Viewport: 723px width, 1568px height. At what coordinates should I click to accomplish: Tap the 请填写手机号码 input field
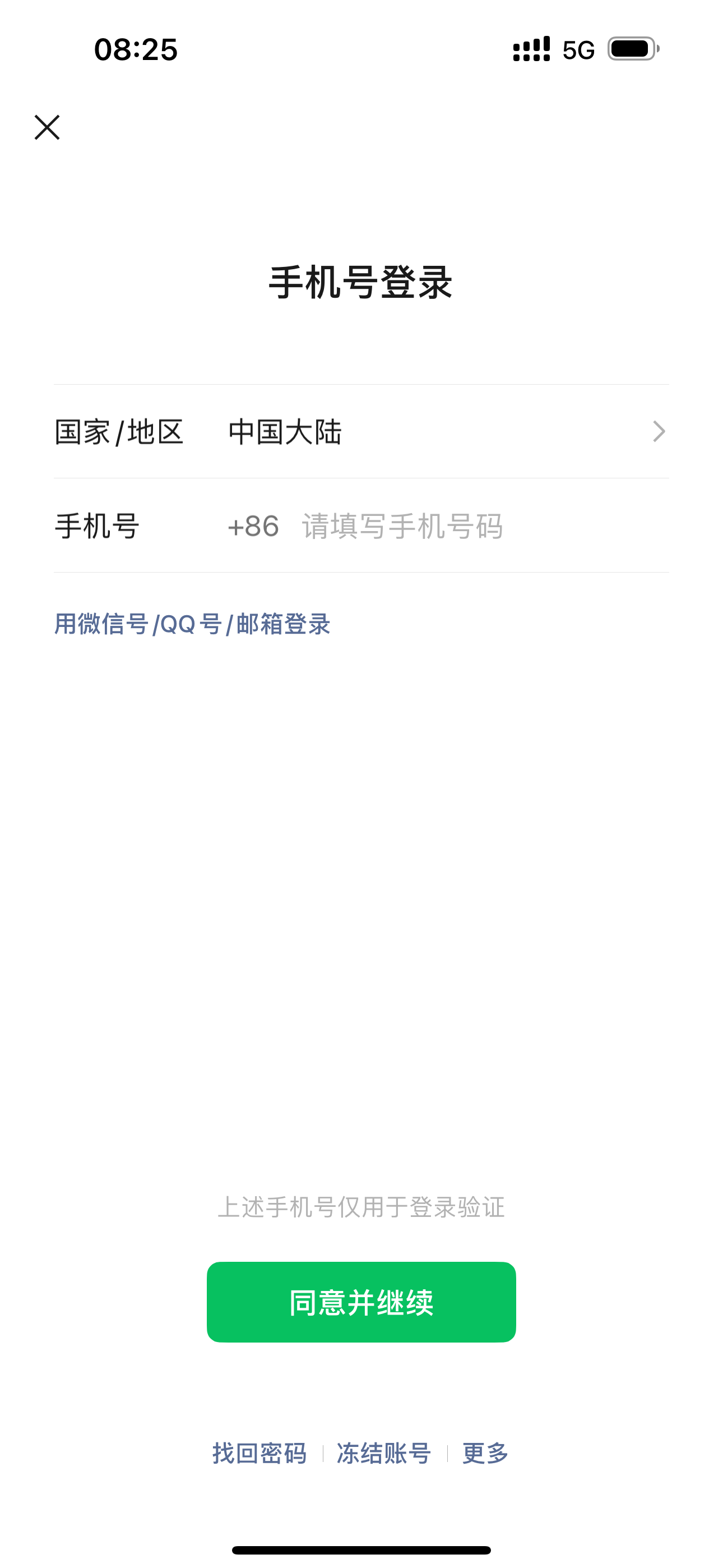pos(402,527)
